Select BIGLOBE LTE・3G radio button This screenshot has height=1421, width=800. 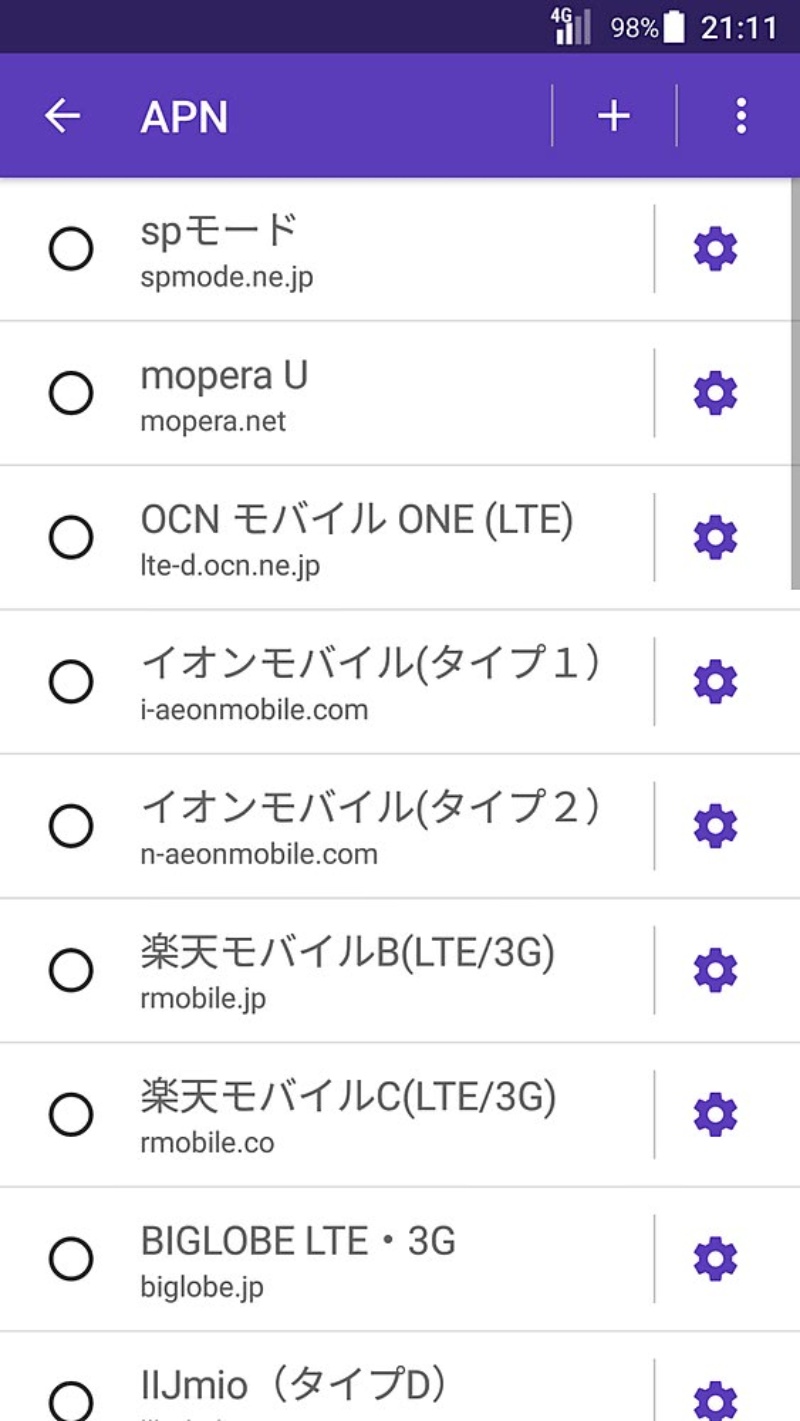point(71,1258)
